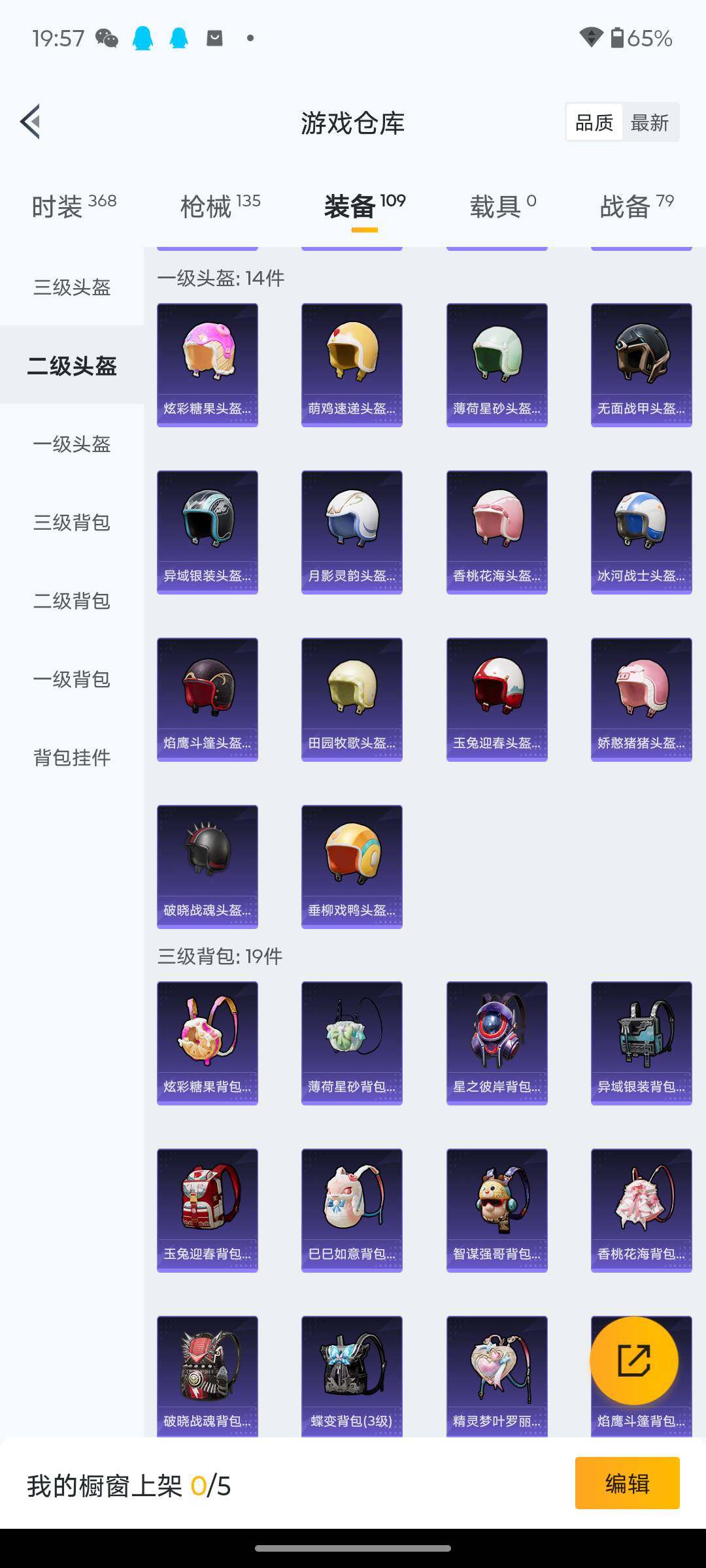View the 无面战甲头盔 item
Image resolution: width=706 pixels, height=1568 pixels.
click(641, 365)
